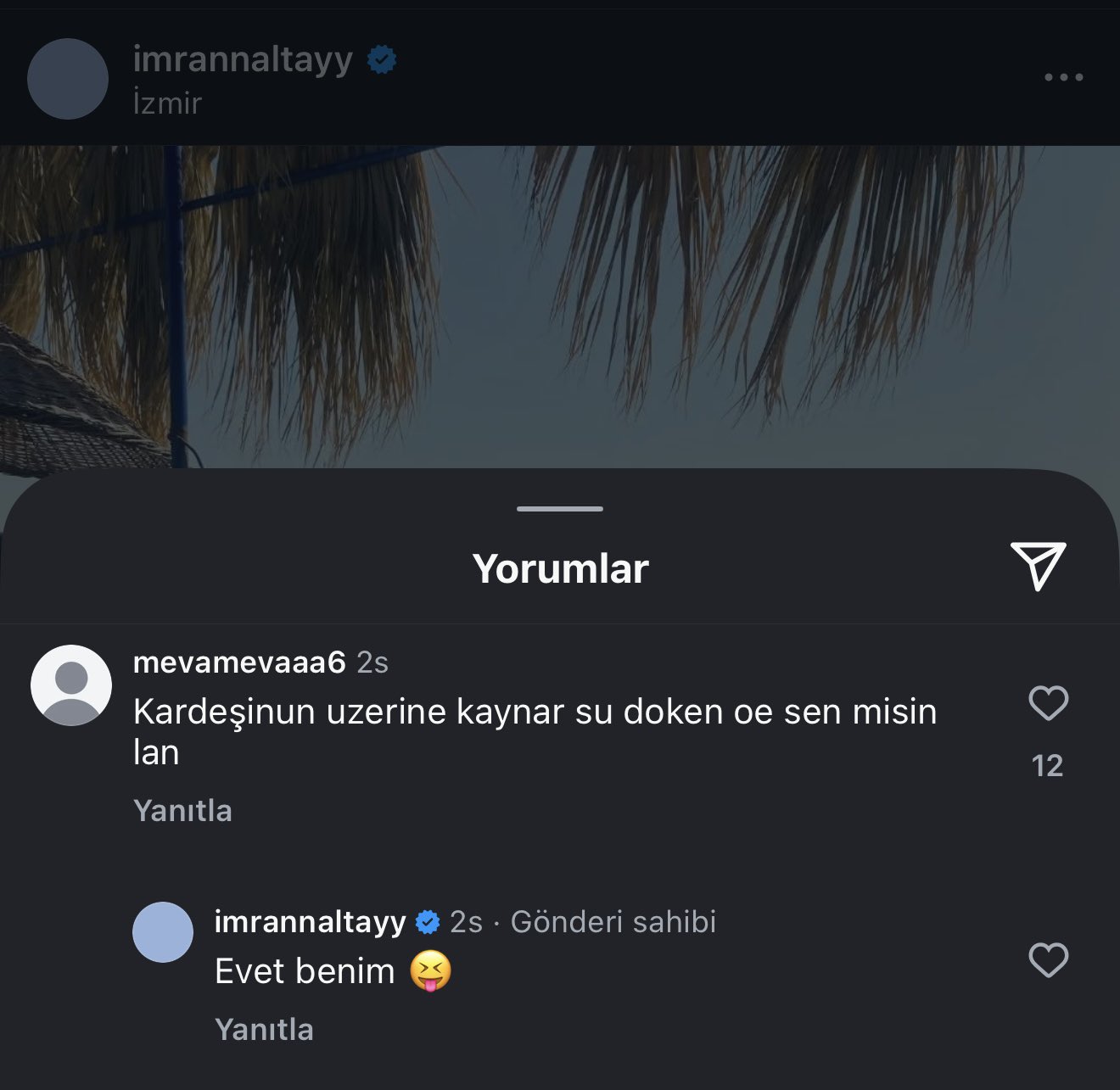
Task: Share post via paper plane icon
Action: (x=1038, y=565)
